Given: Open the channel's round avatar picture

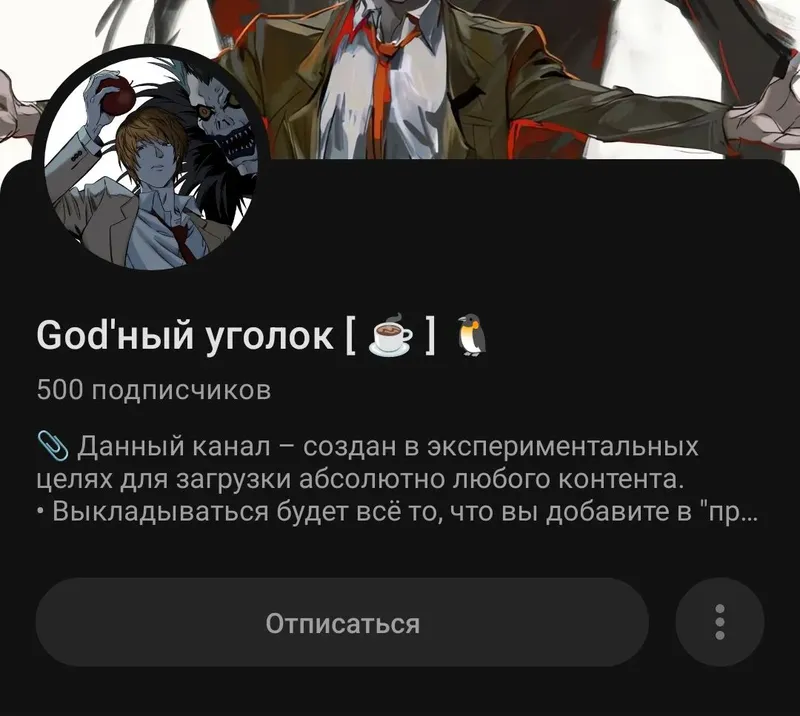Looking at the screenshot, I should point(150,158).
